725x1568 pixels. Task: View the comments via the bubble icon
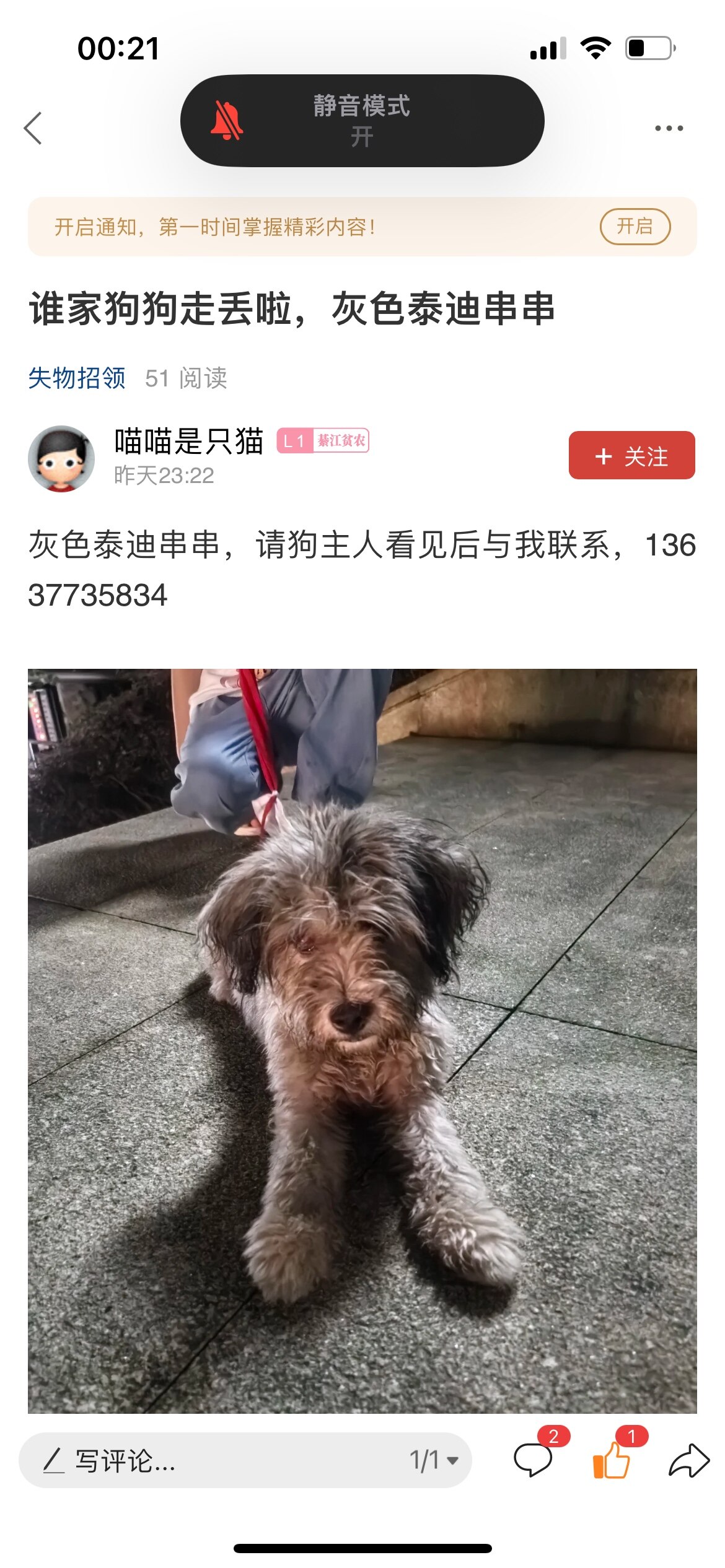tap(533, 1459)
